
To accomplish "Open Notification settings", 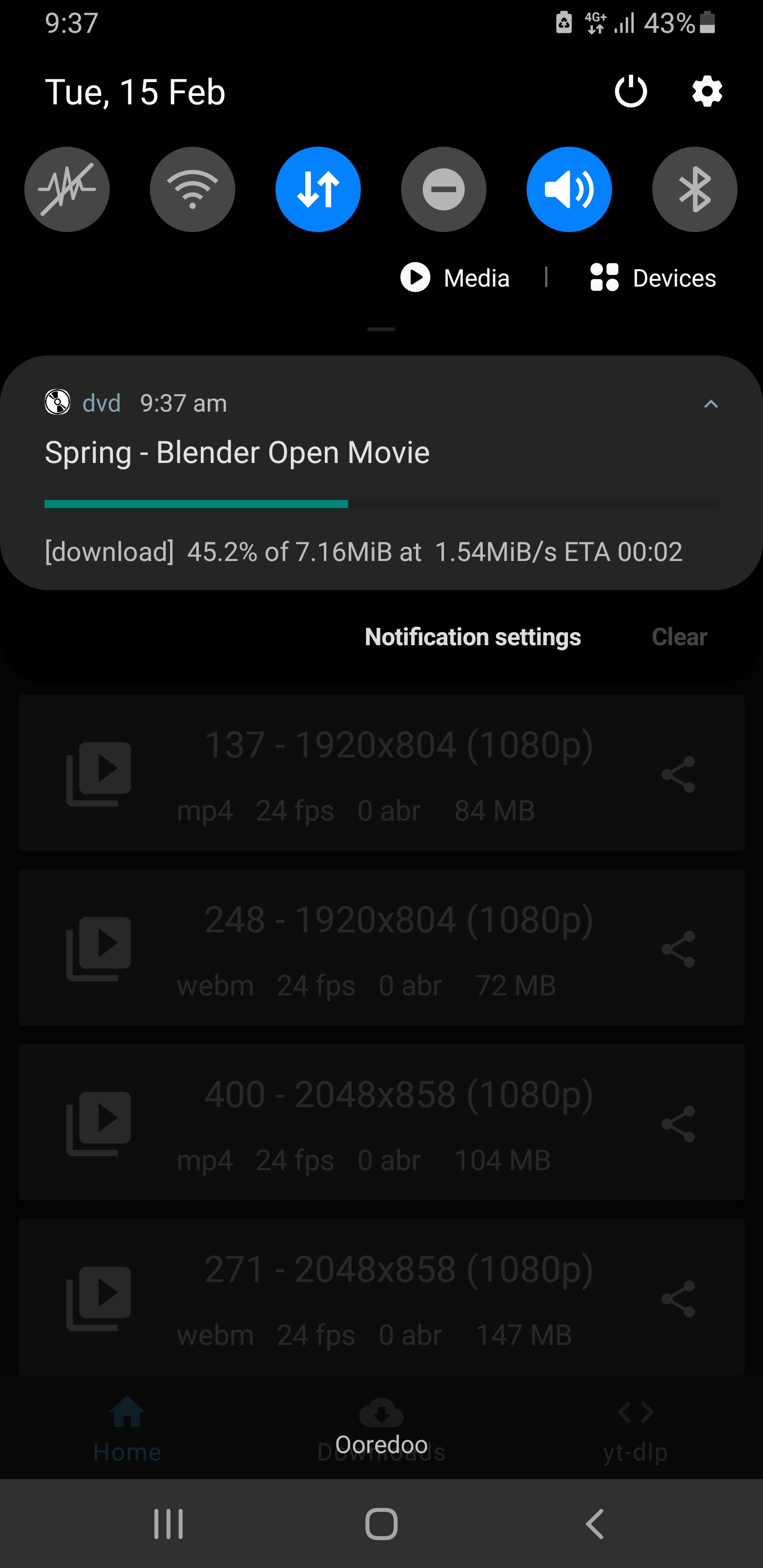I will (x=473, y=637).
